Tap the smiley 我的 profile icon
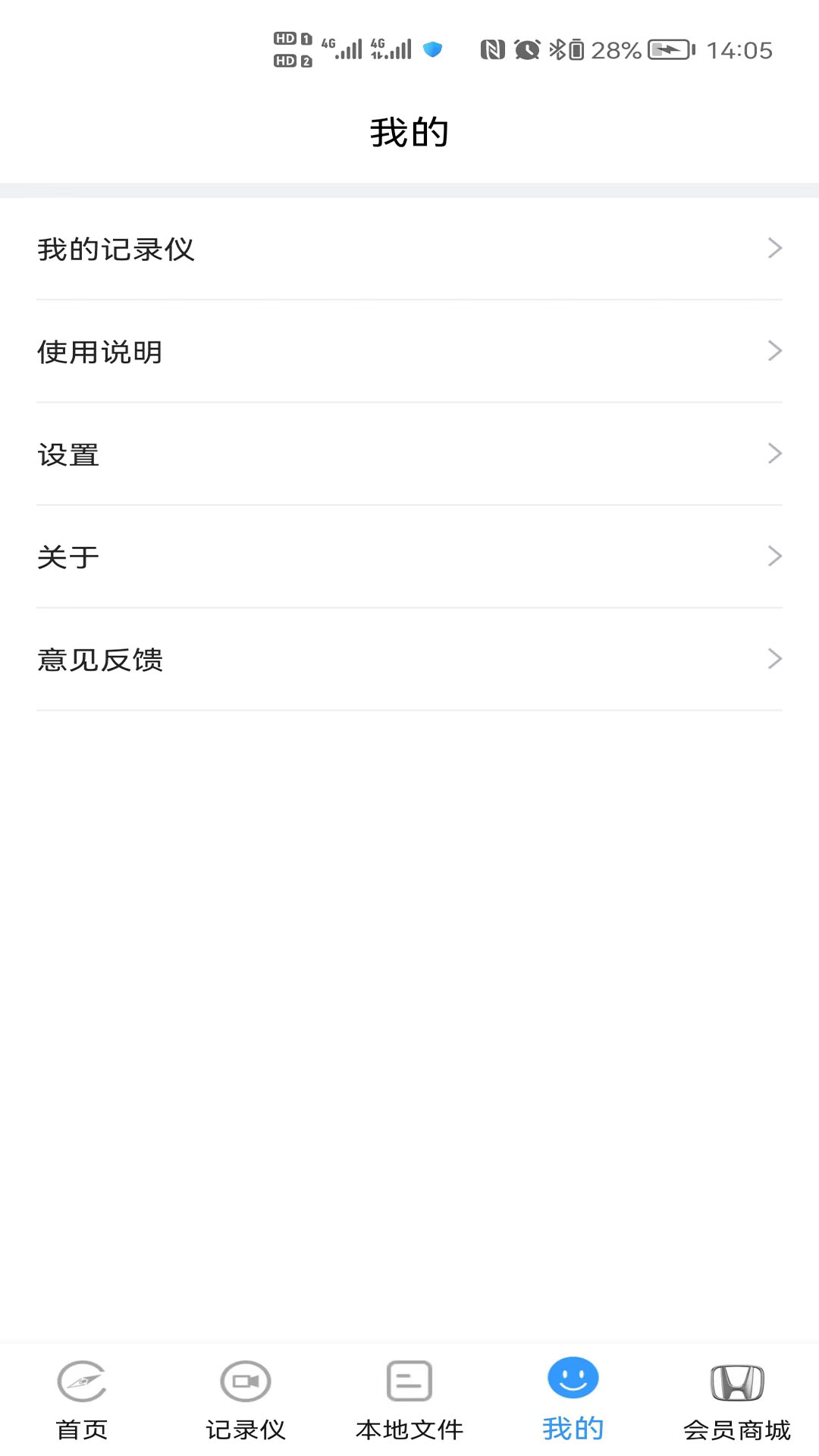The width and height of the screenshot is (819, 1456). pos(573,1382)
